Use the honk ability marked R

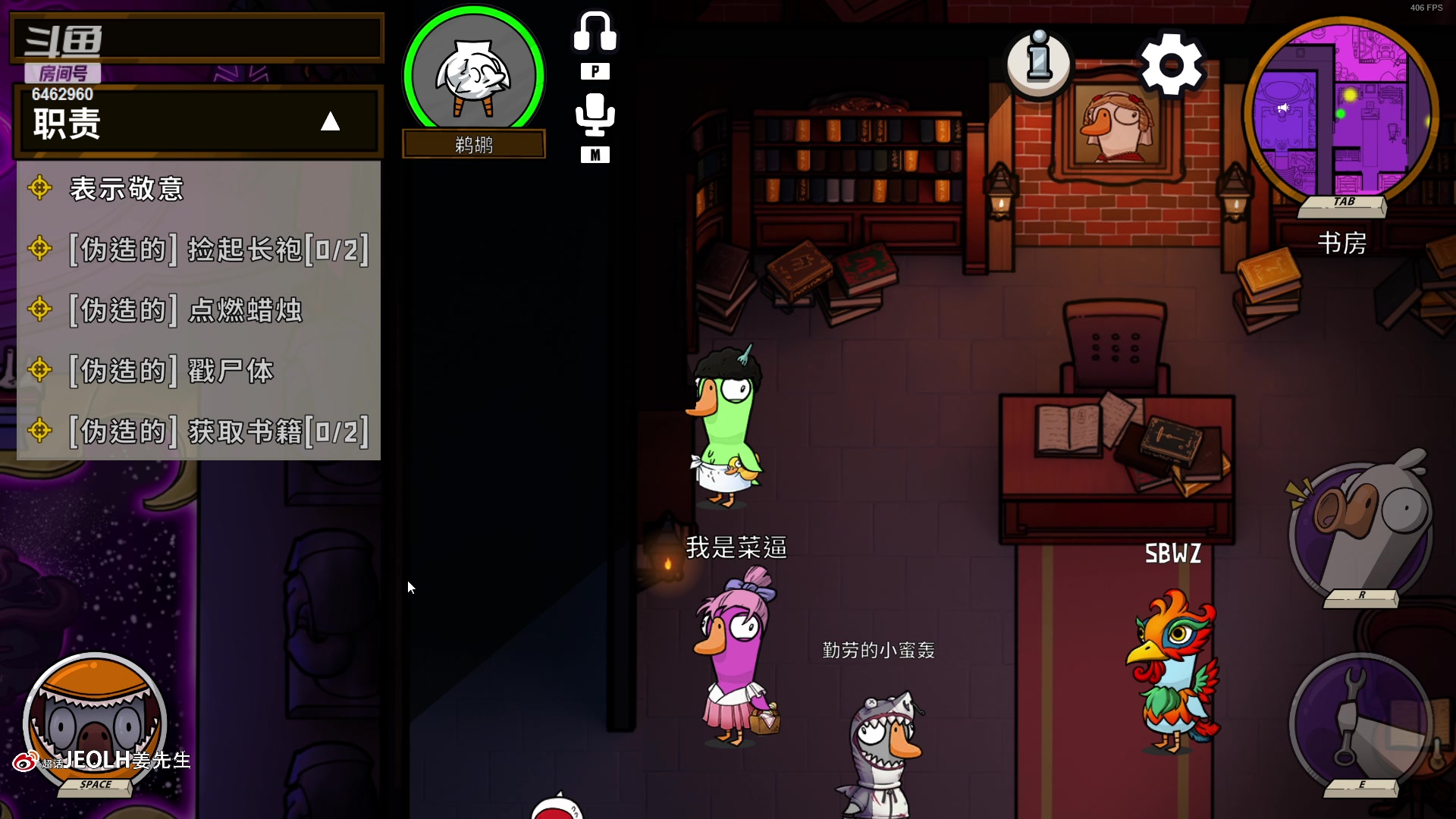(1360, 531)
